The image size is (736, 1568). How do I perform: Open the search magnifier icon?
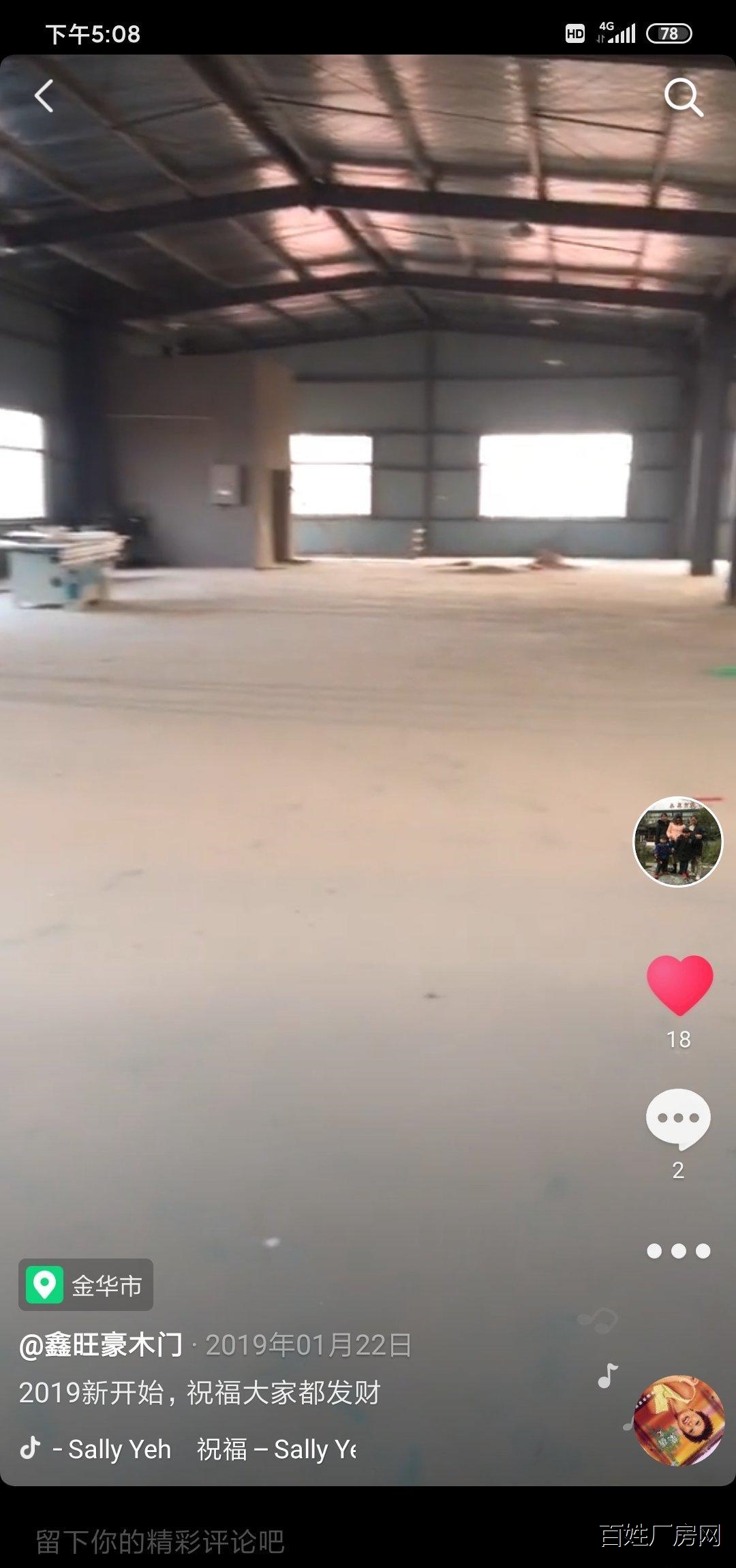pyautogui.click(x=683, y=97)
